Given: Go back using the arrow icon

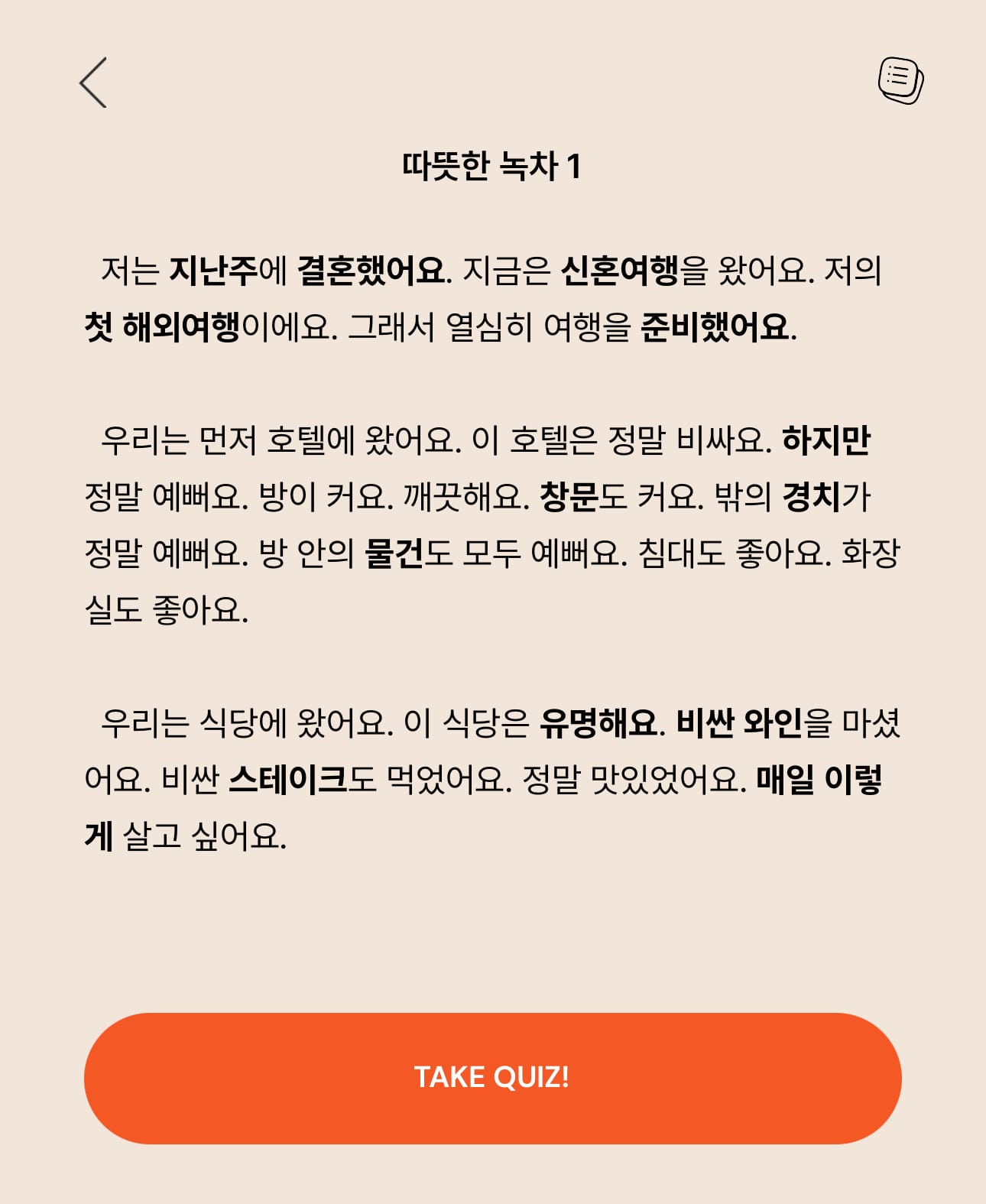Looking at the screenshot, I should tap(93, 83).
